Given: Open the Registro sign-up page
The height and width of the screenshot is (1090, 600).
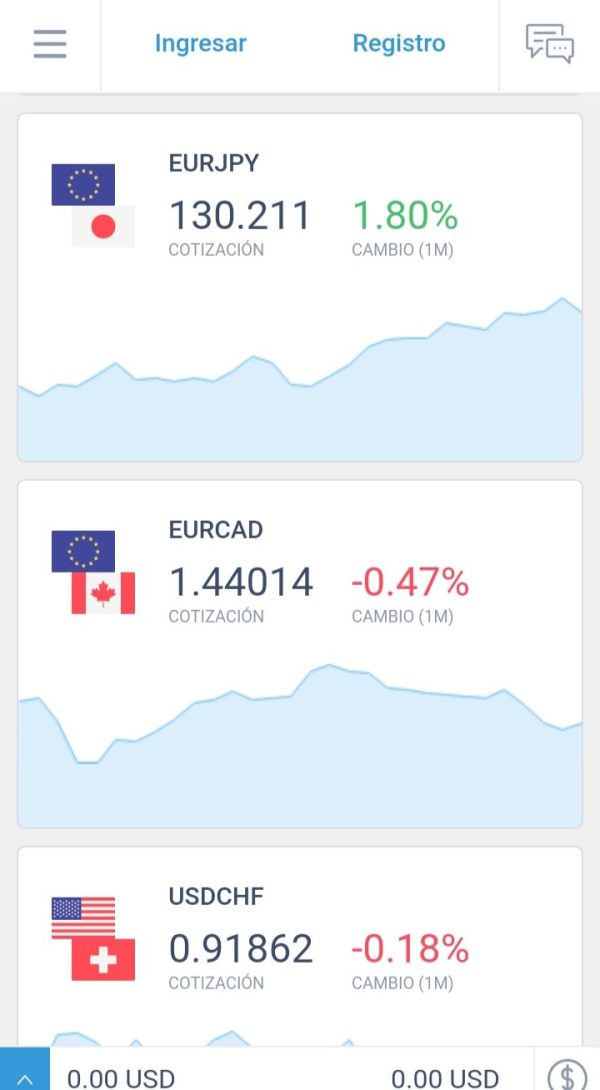Looking at the screenshot, I should pos(399,43).
